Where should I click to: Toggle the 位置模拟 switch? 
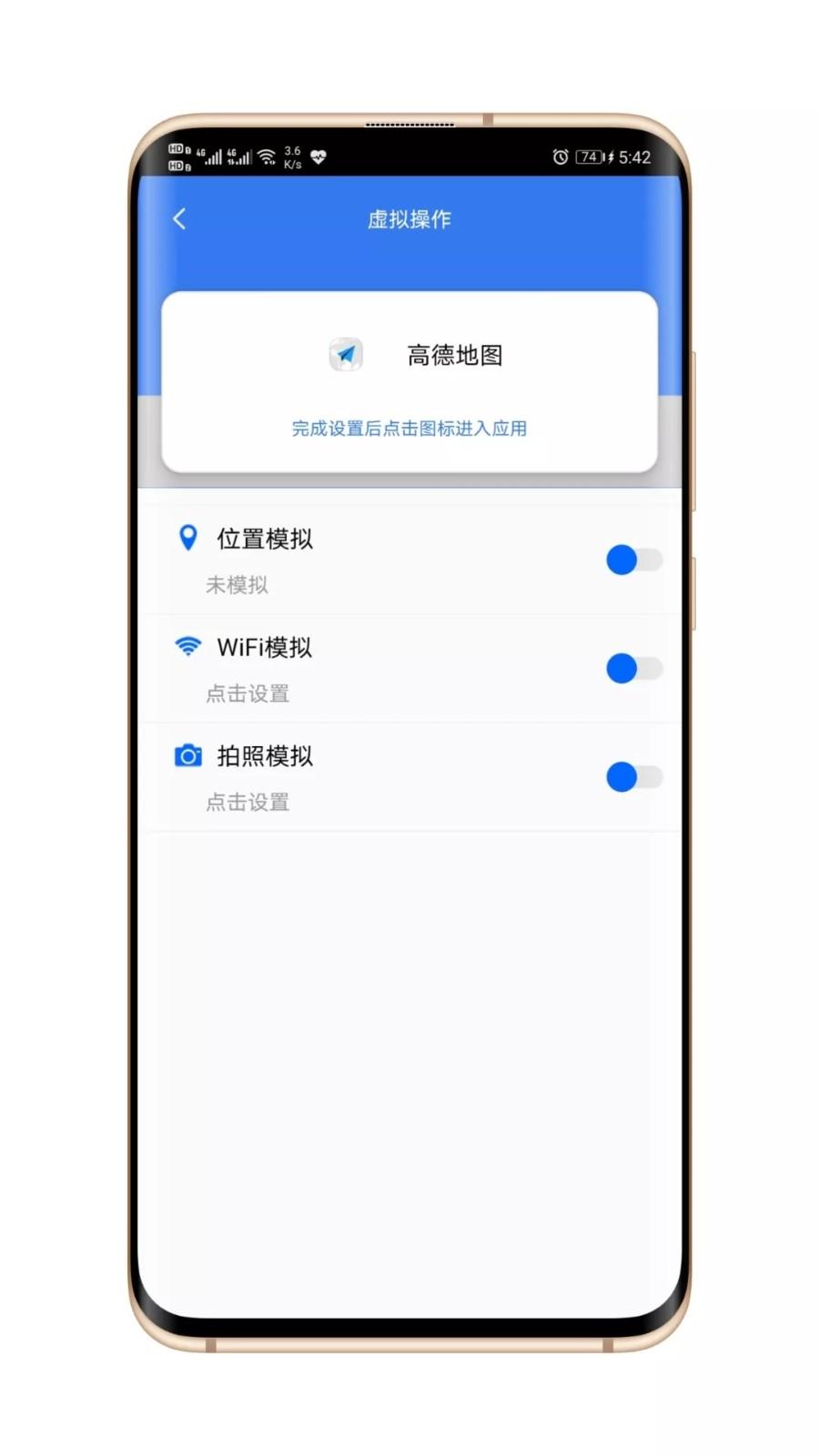coord(633,560)
